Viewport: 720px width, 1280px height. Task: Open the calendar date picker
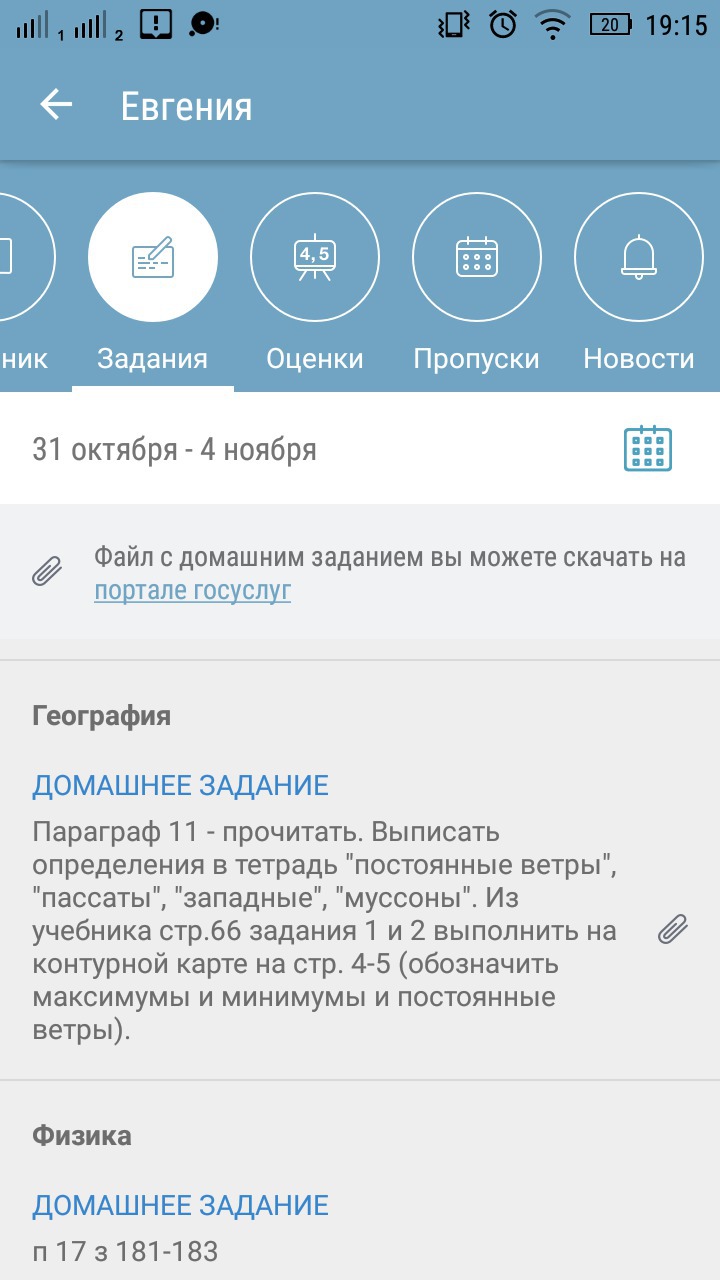click(x=647, y=449)
